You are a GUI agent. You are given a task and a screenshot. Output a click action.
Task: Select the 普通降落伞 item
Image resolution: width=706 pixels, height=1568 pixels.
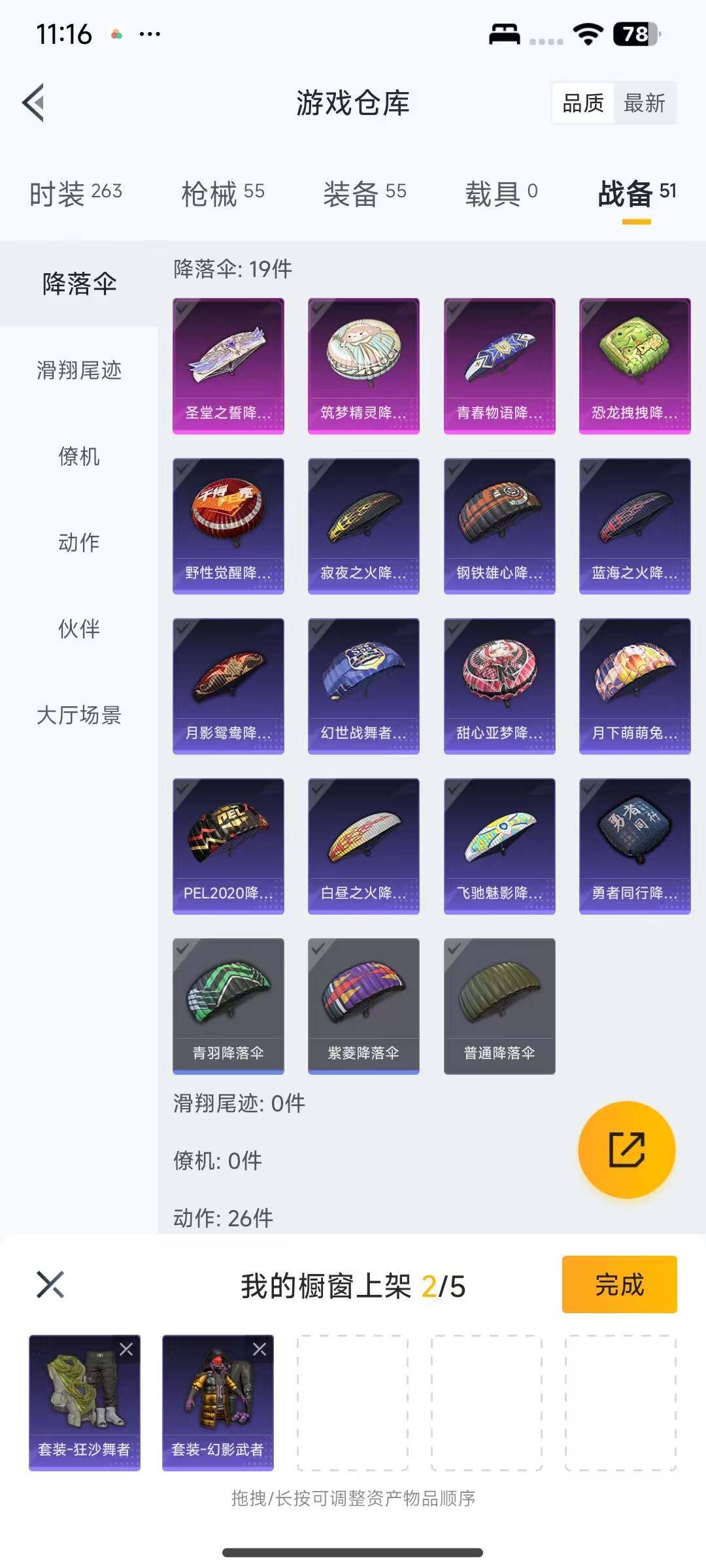click(499, 1005)
